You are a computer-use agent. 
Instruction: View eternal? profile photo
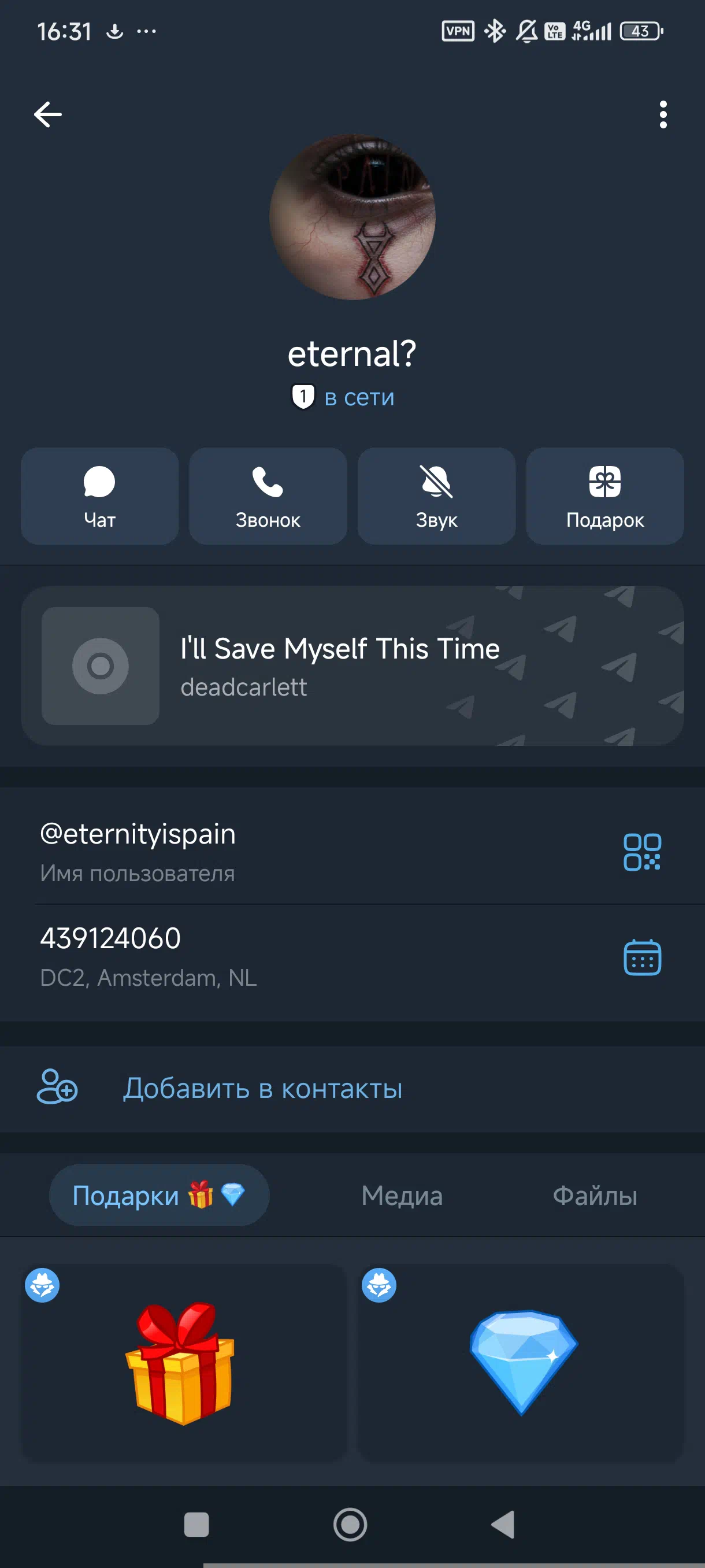[352, 217]
